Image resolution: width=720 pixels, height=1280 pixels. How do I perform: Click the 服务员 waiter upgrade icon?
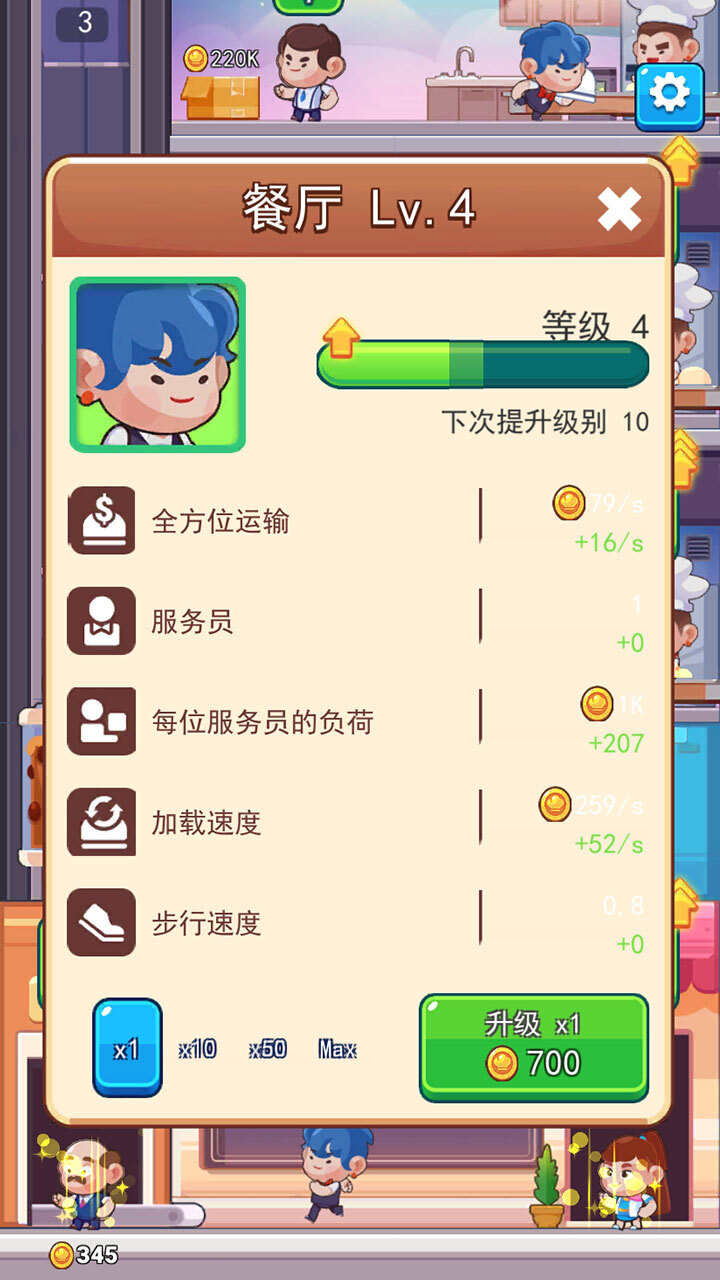click(x=101, y=621)
